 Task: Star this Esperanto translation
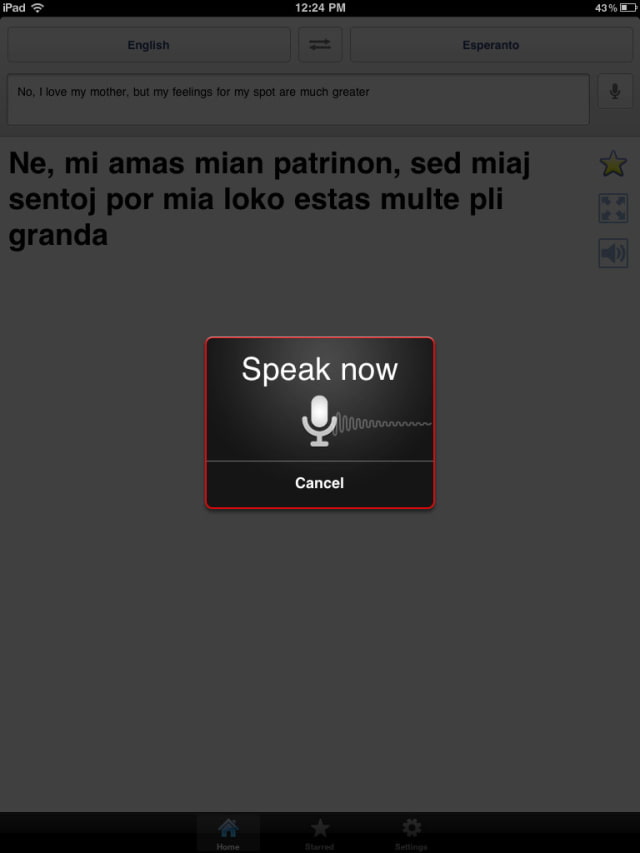[612, 164]
